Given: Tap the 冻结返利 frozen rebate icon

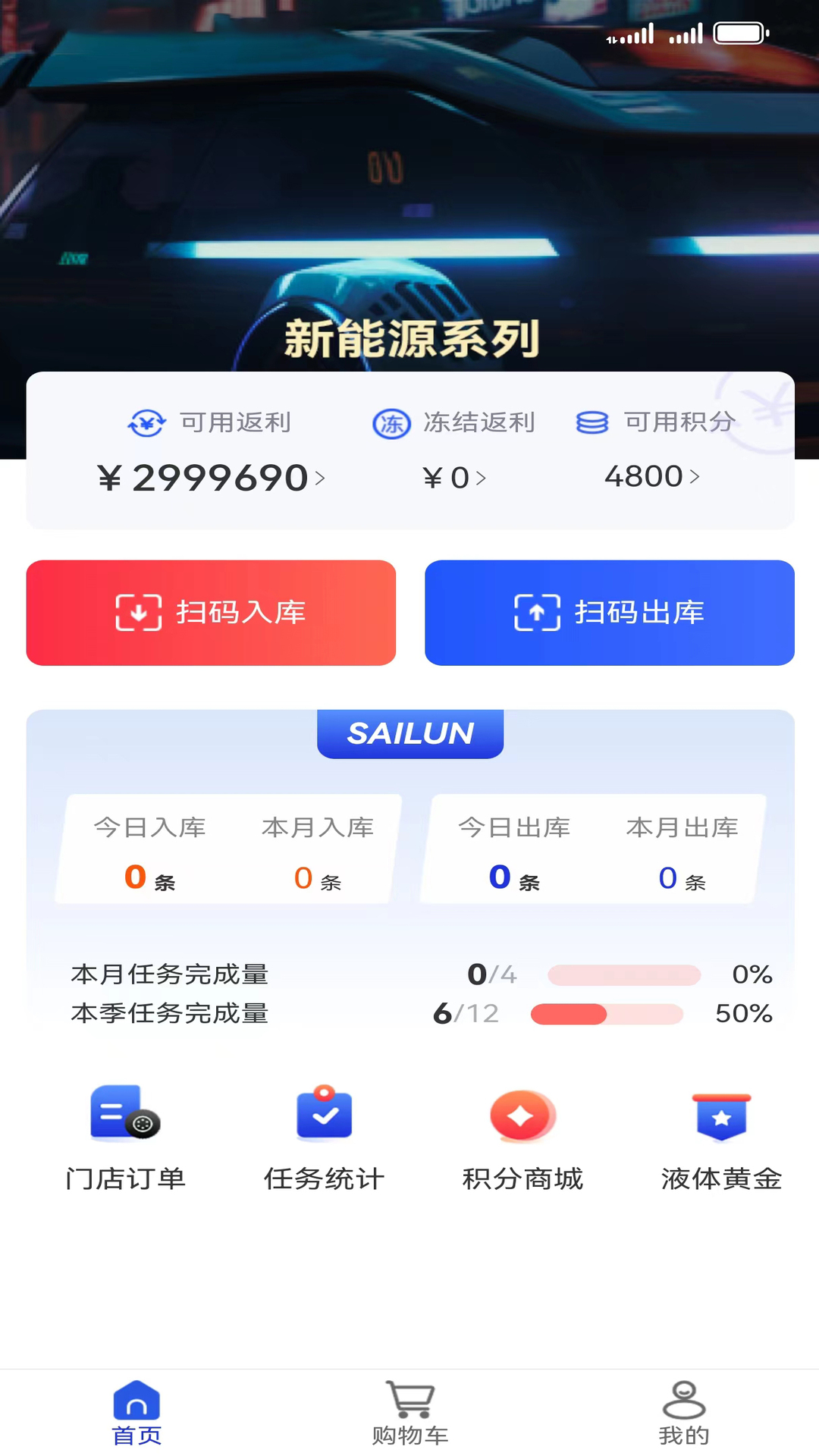Looking at the screenshot, I should coord(390,423).
